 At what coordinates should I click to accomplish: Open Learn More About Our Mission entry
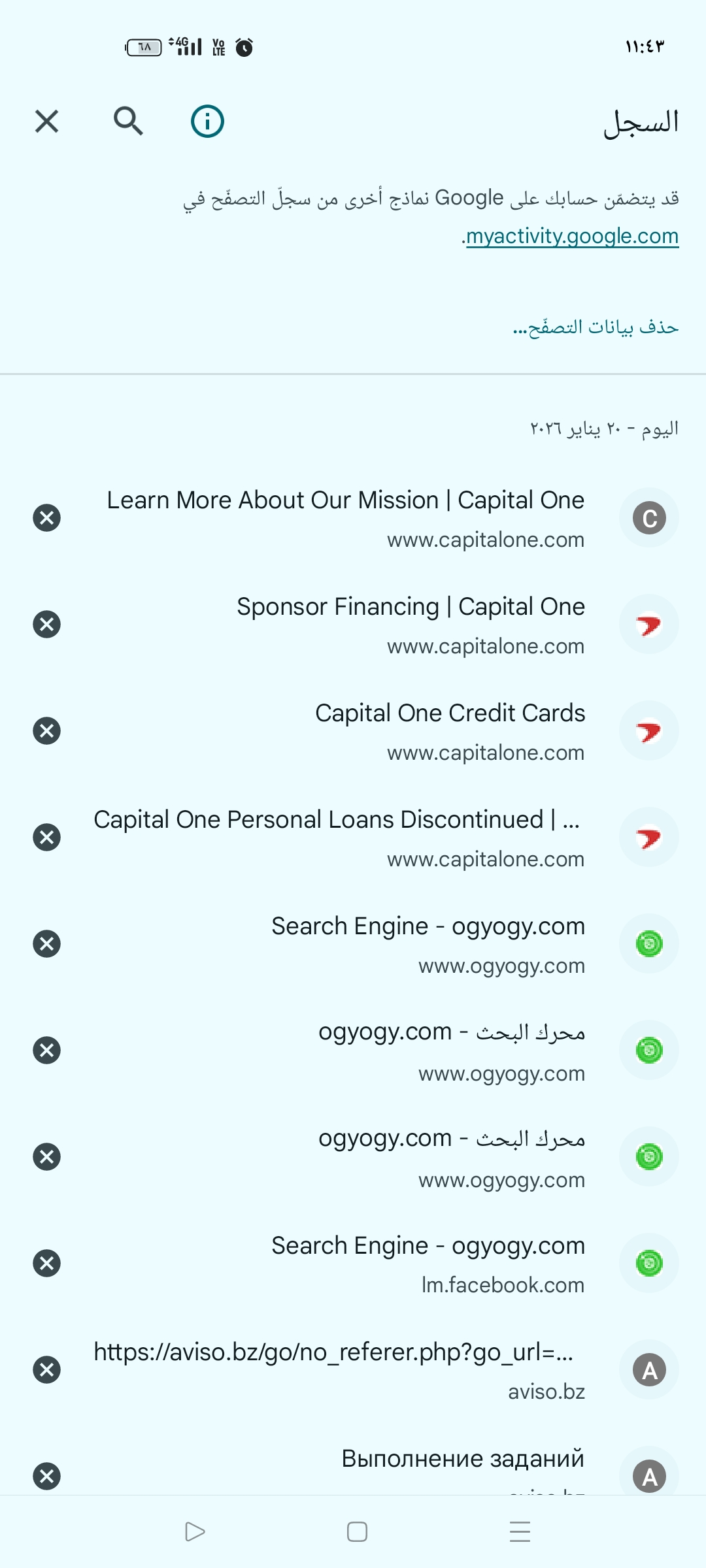pos(345,518)
